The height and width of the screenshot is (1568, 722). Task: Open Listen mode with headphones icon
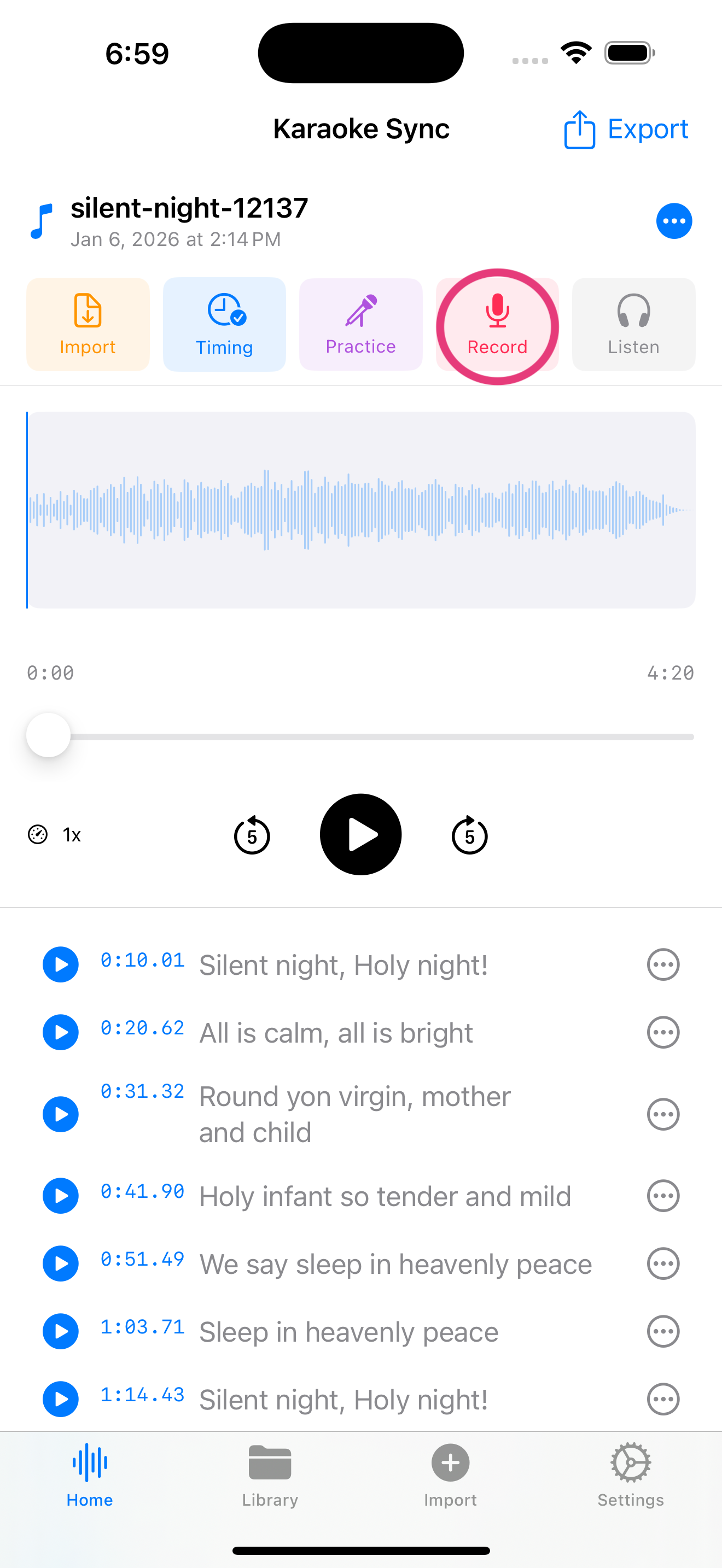tap(633, 324)
